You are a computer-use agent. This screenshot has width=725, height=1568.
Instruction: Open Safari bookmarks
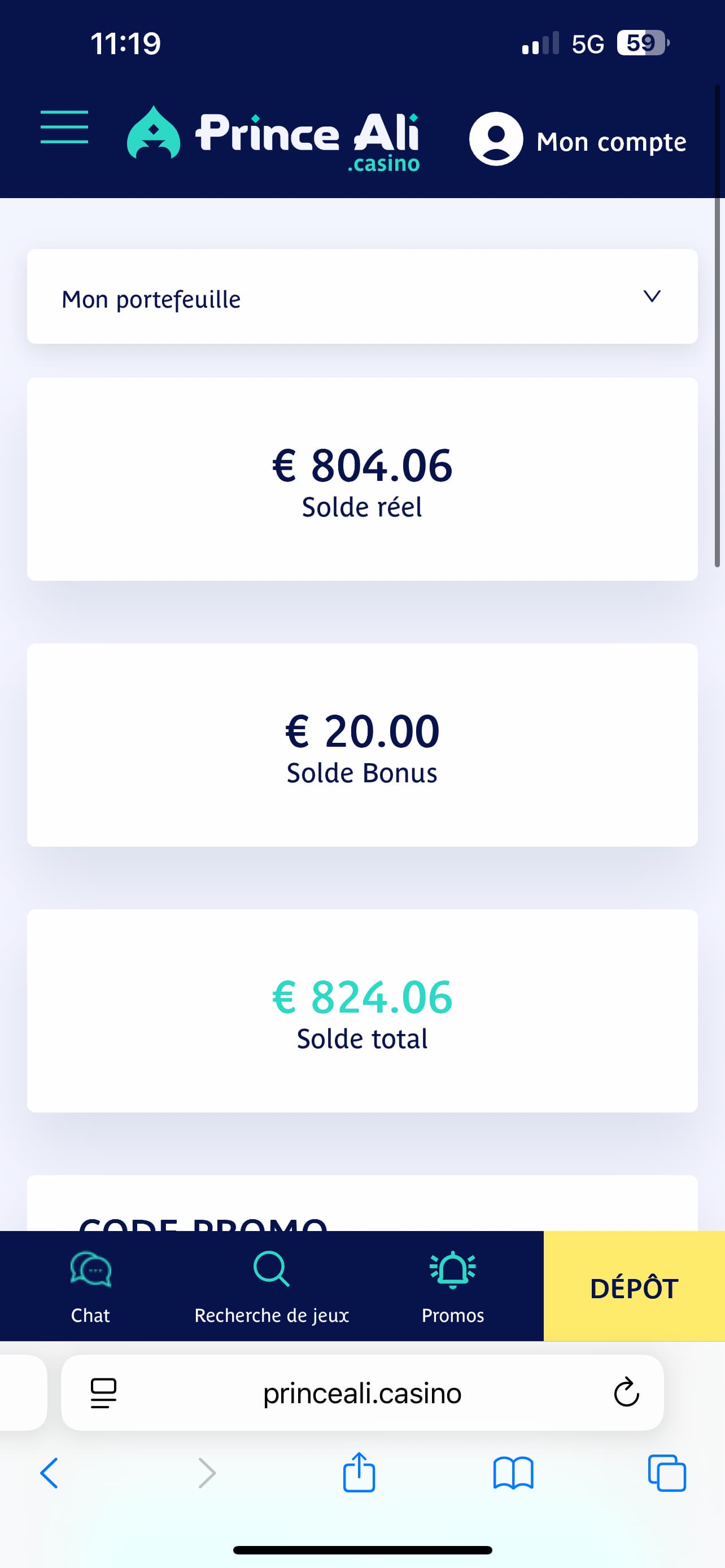pos(513,1473)
